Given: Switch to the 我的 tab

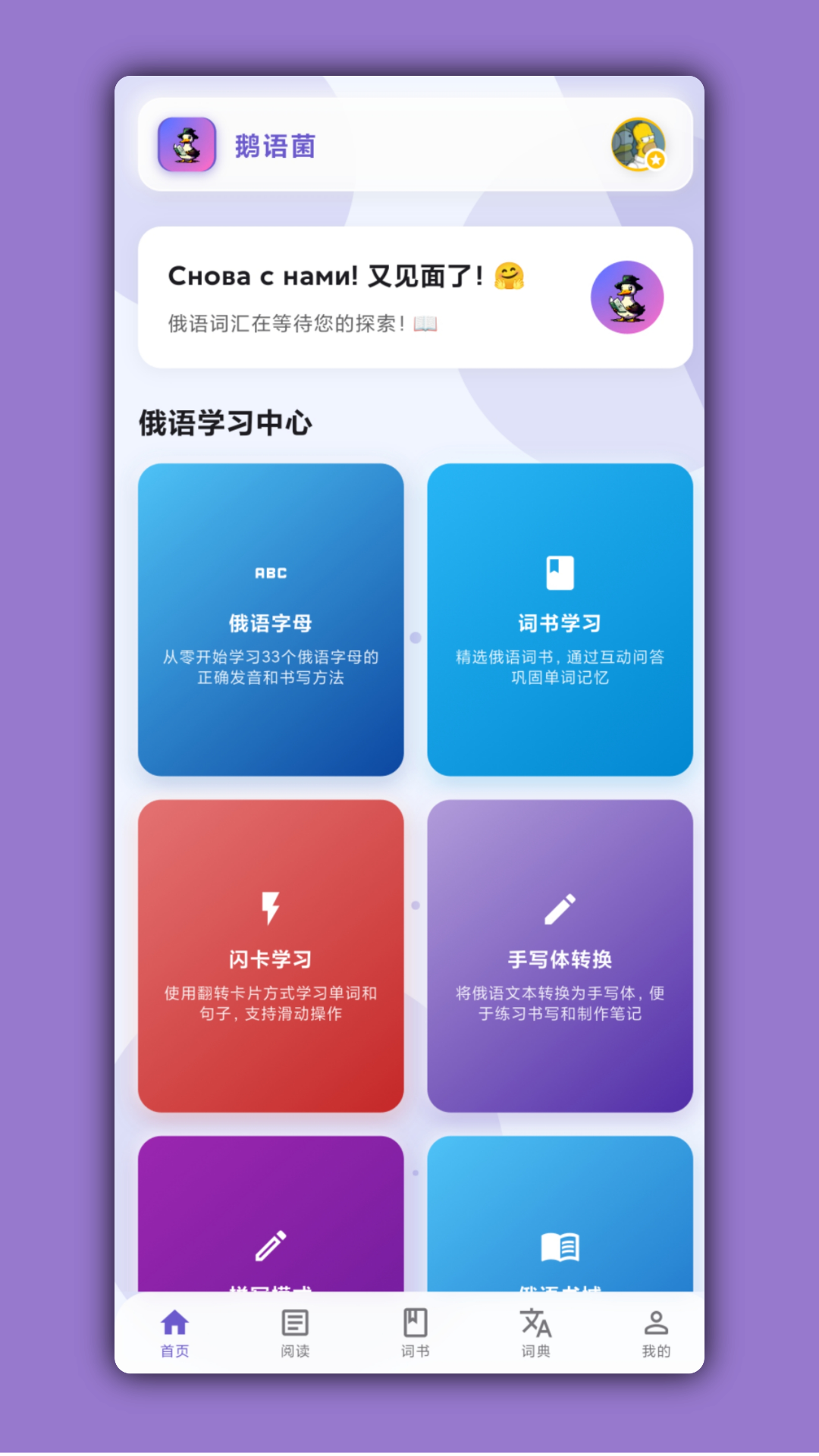Looking at the screenshot, I should pos(656,1335).
